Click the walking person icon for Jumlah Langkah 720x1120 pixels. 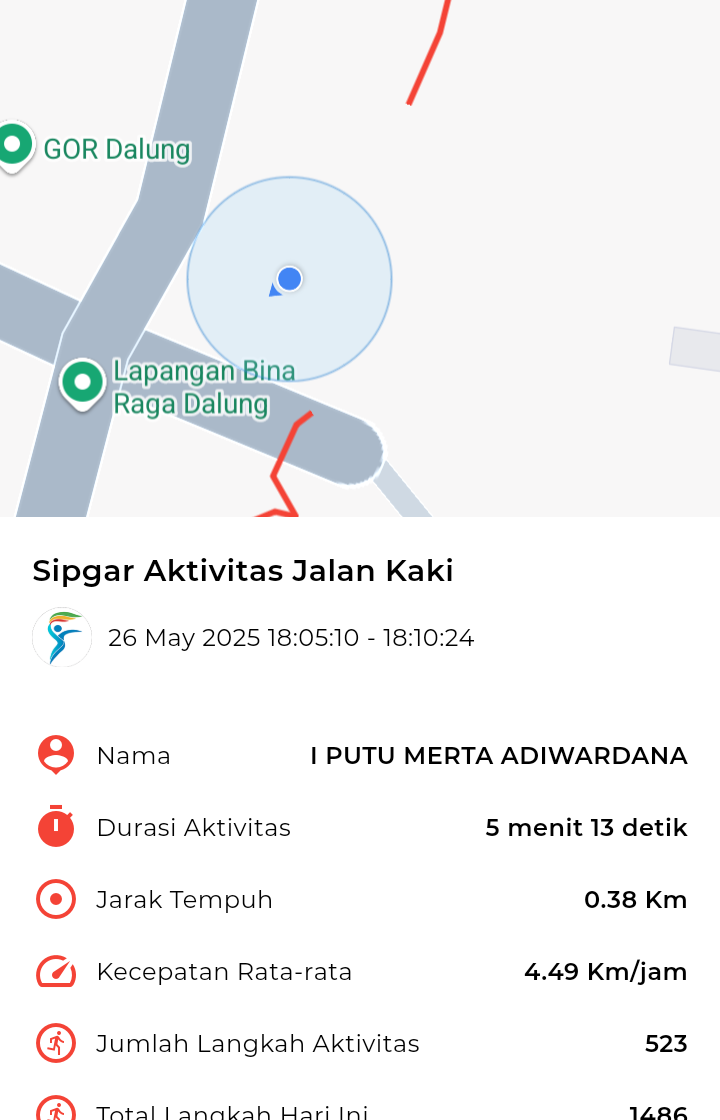click(x=55, y=1043)
